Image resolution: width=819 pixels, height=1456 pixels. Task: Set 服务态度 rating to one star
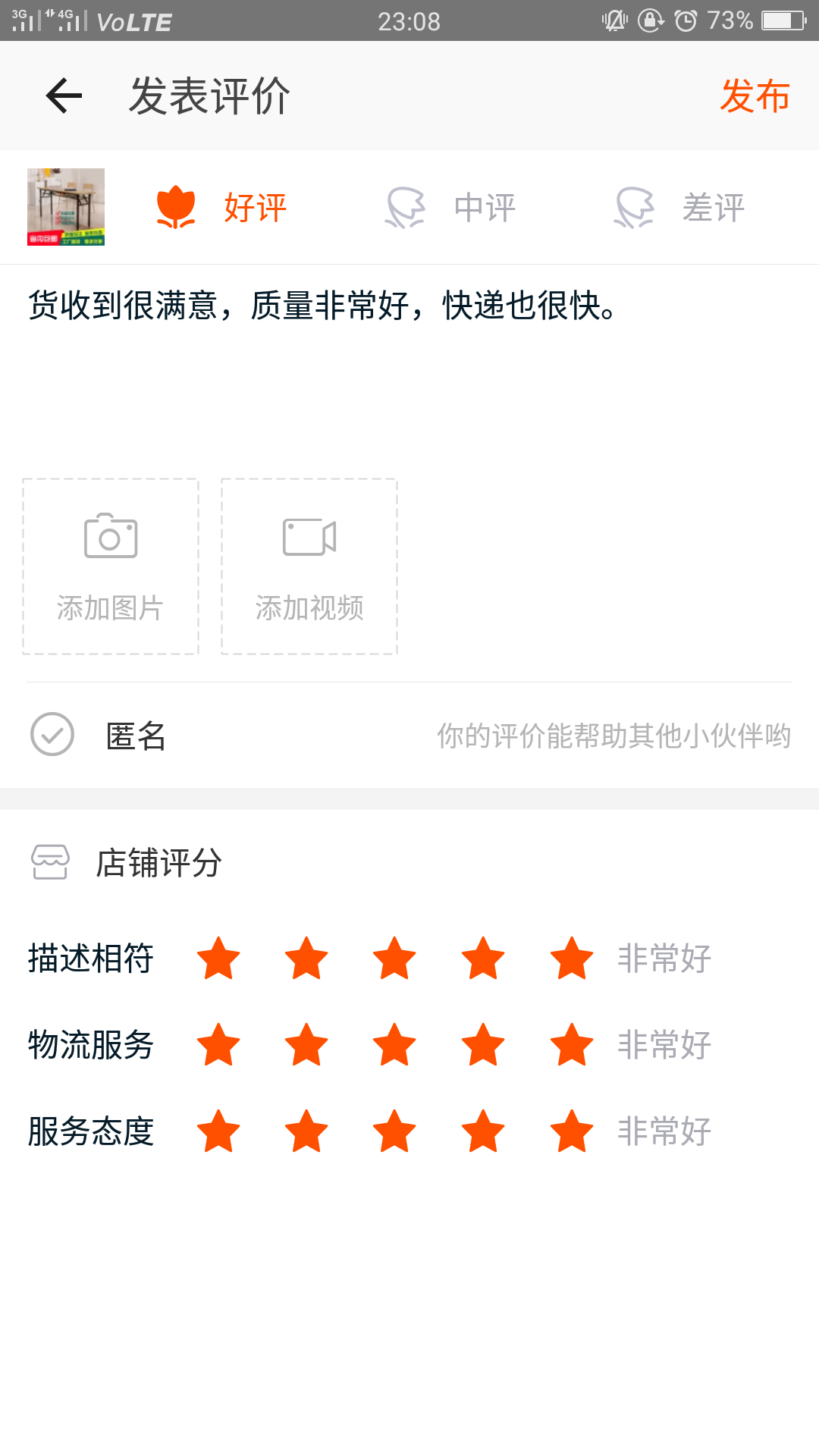(x=218, y=1131)
